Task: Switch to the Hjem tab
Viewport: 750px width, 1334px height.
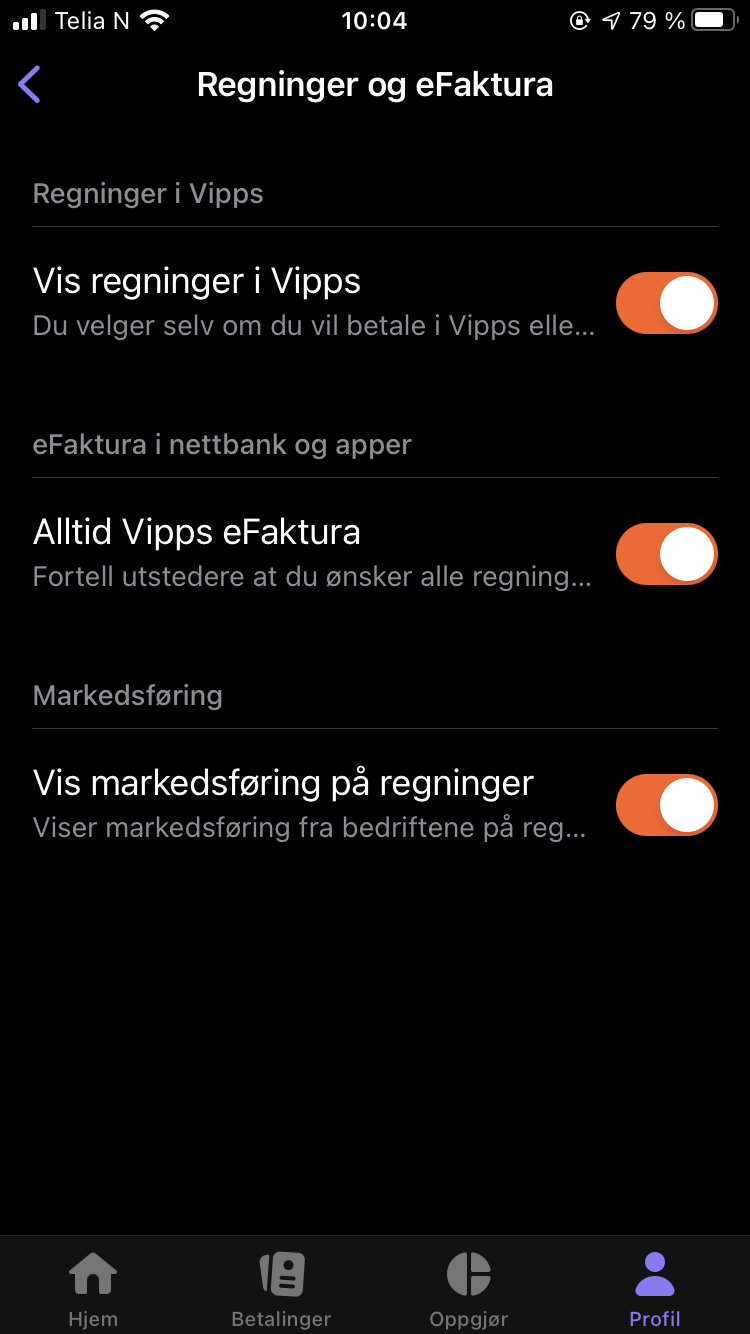Action: [93, 1288]
